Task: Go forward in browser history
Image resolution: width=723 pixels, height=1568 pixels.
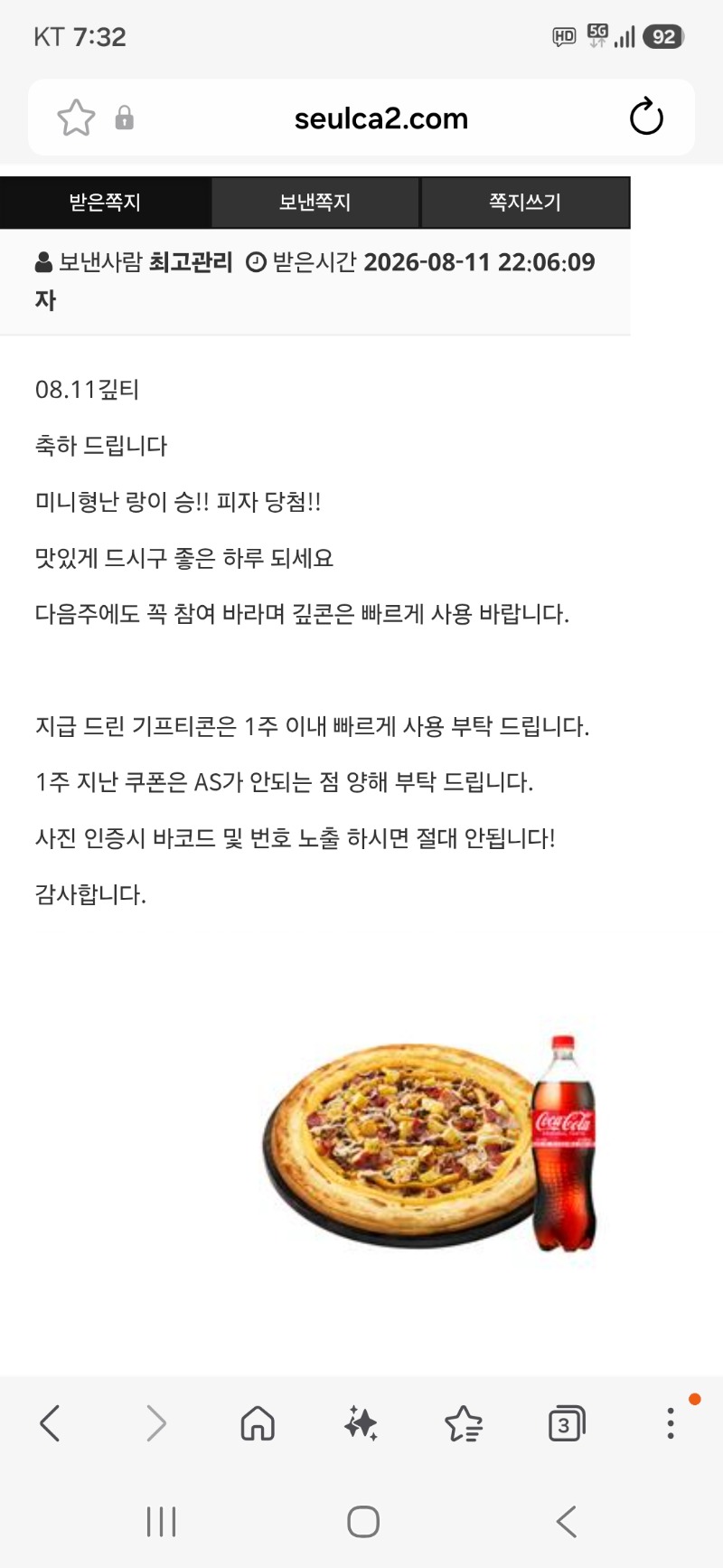Action: (156, 1423)
